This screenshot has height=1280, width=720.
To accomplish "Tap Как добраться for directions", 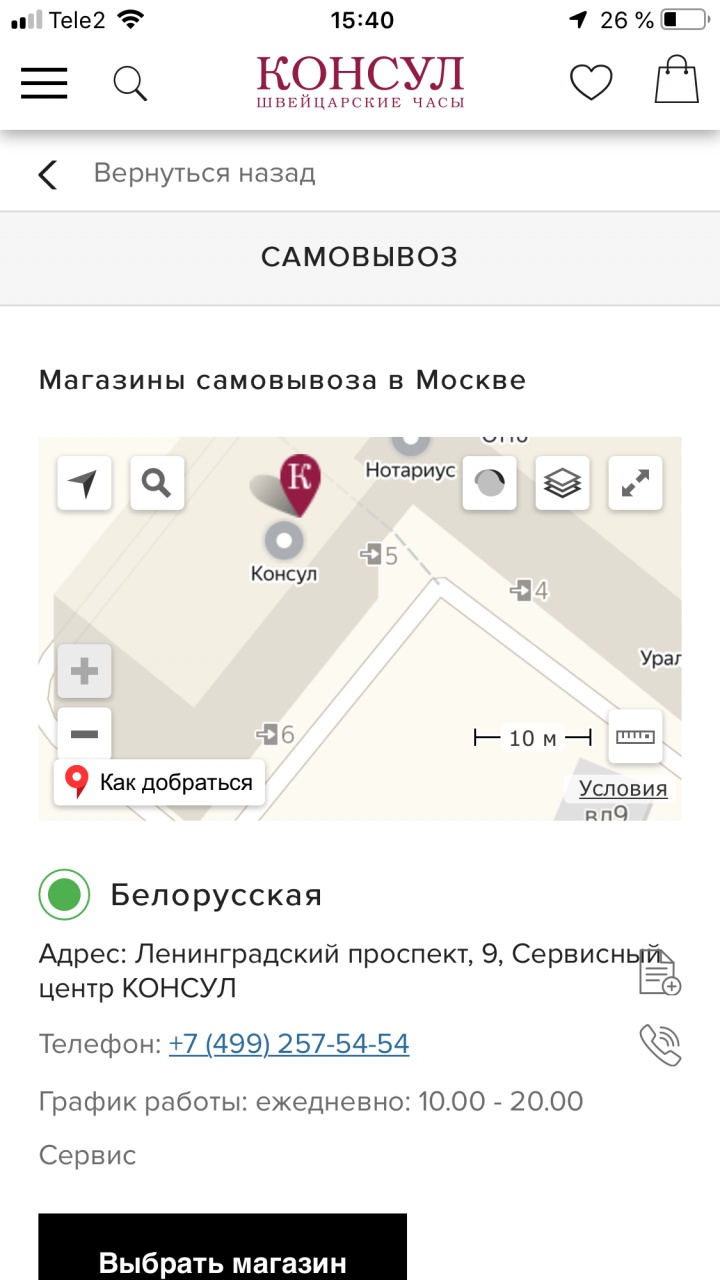I will tap(160, 782).
